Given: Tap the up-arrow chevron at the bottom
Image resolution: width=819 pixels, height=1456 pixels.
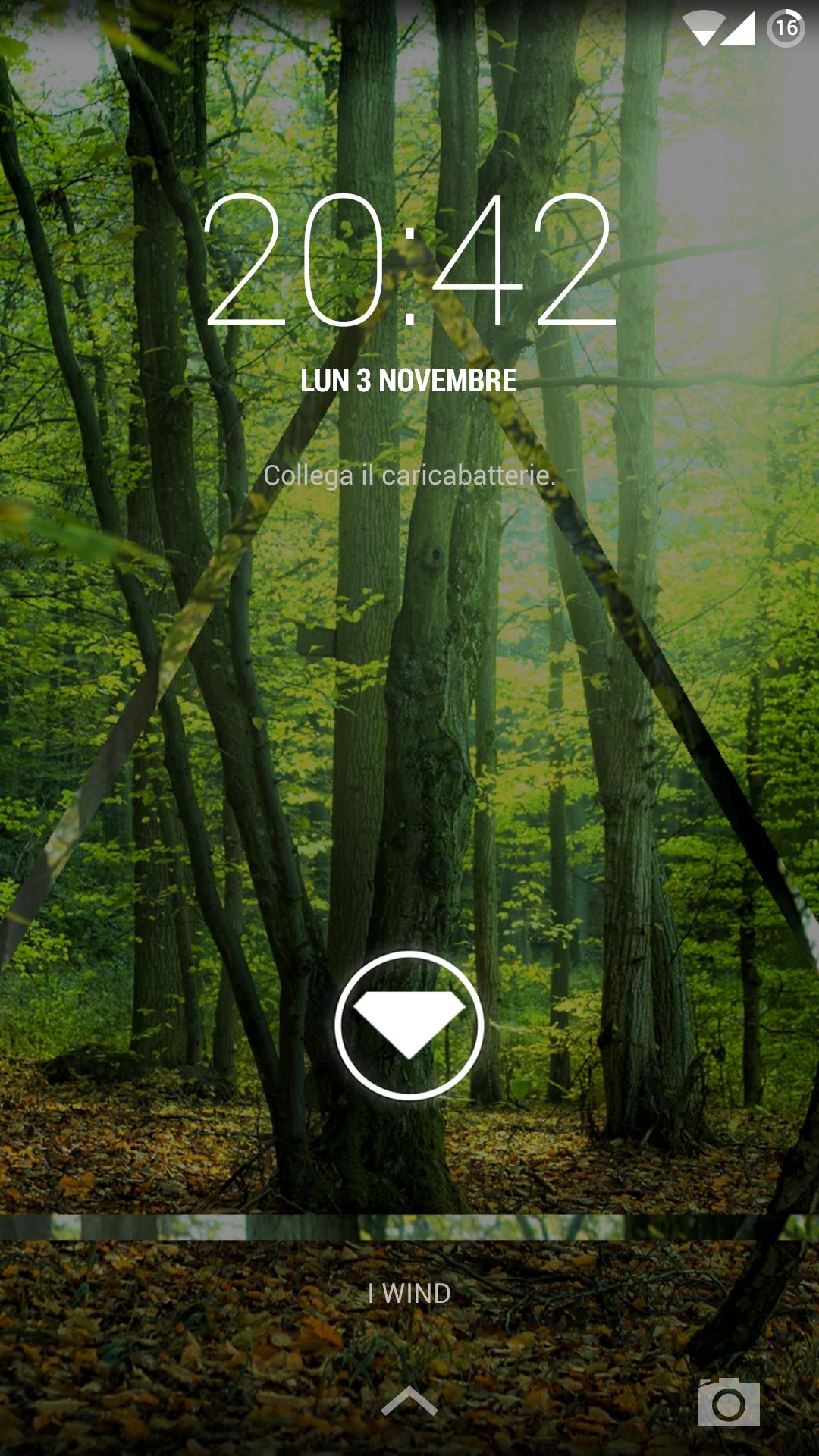Looking at the screenshot, I should [x=409, y=1401].
